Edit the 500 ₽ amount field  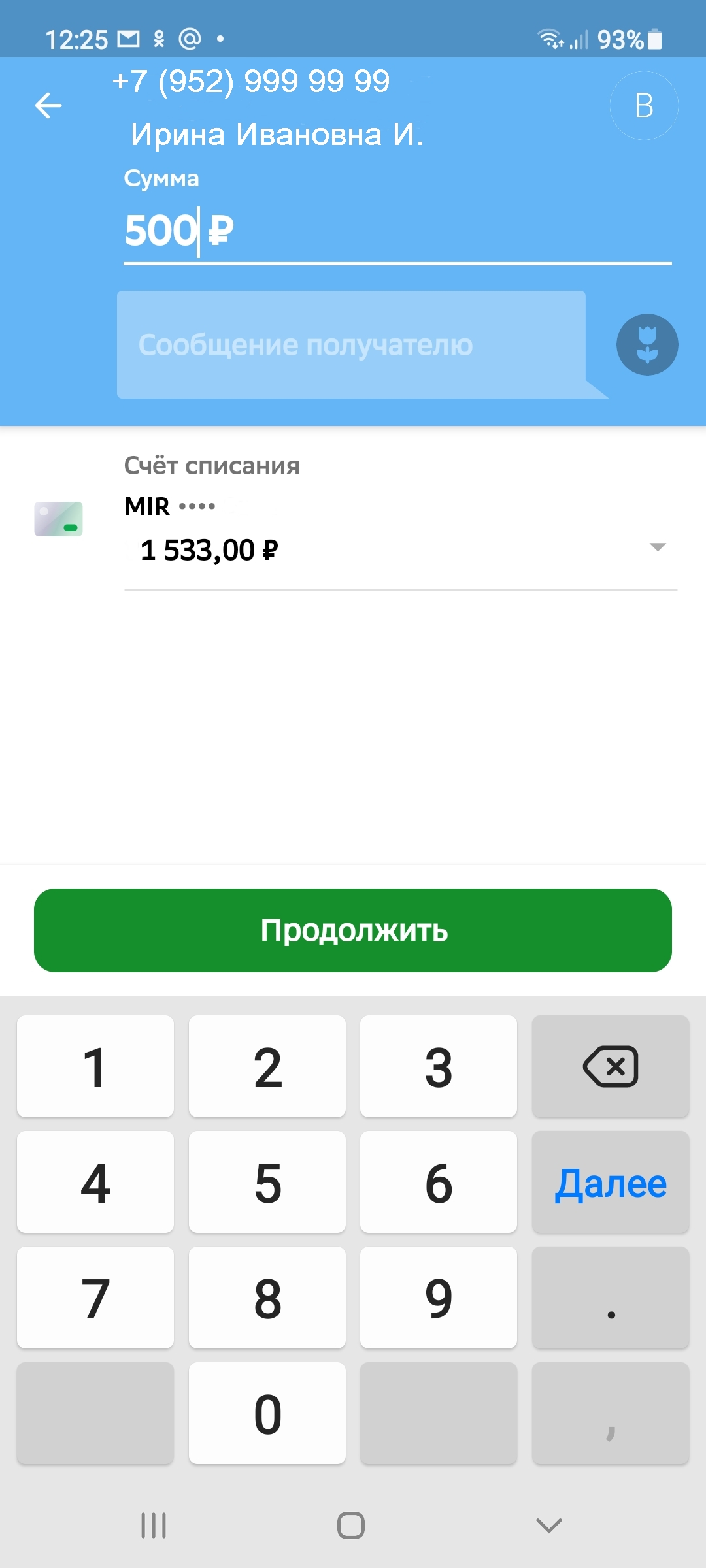392,231
